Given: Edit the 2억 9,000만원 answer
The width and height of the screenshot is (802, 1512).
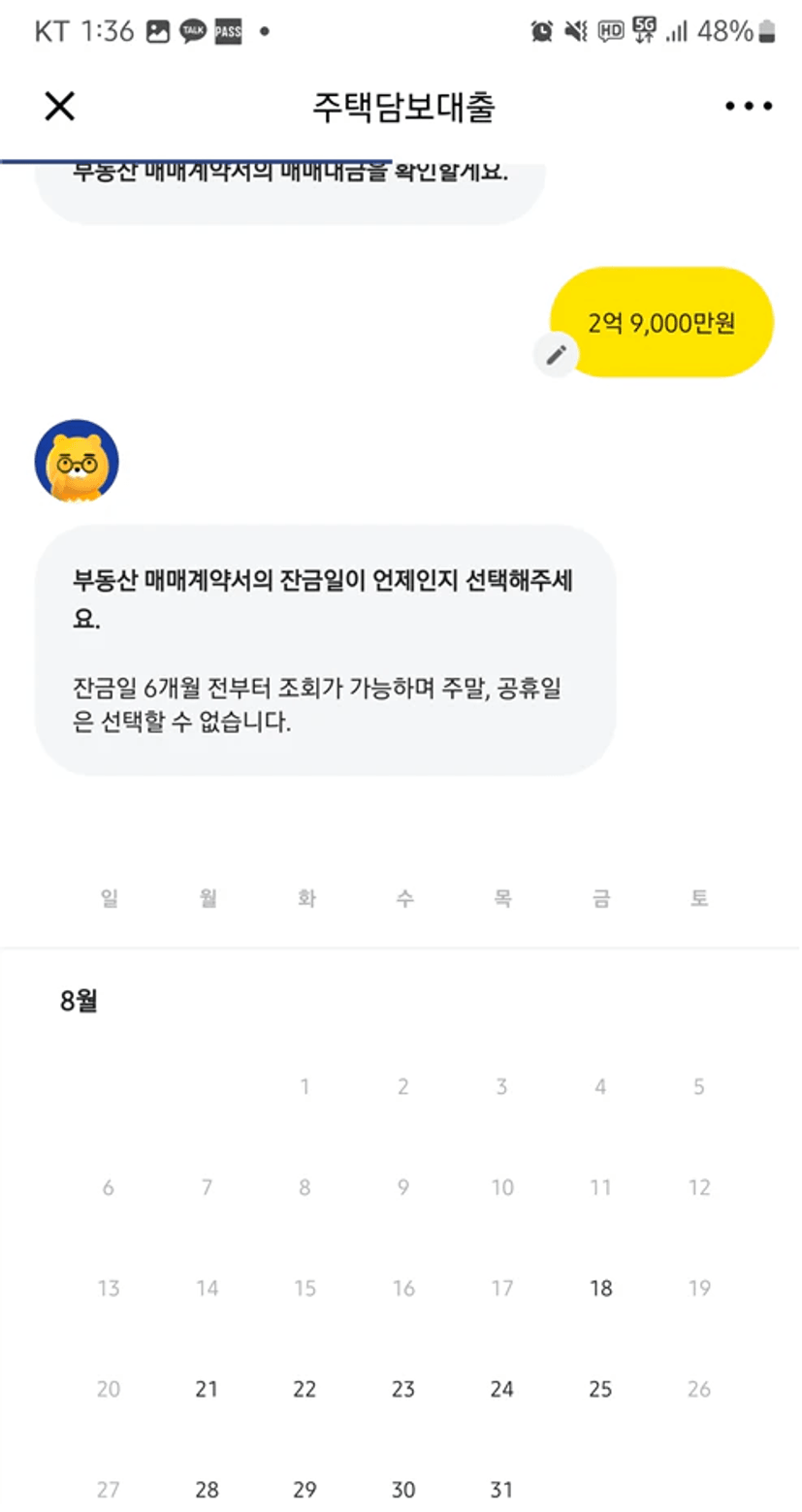Looking at the screenshot, I should tap(556, 355).
